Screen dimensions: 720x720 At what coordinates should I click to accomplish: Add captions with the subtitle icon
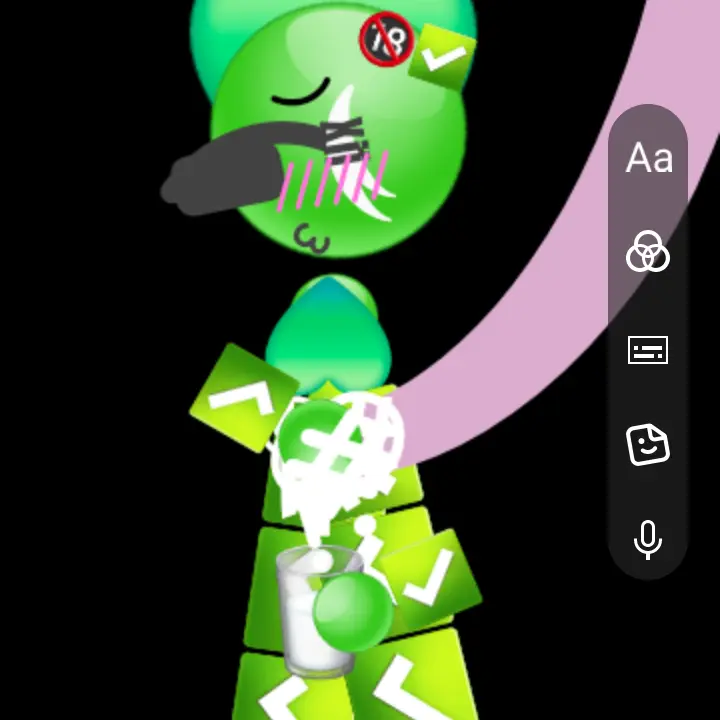pyautogui.click(x=647, y=350)
